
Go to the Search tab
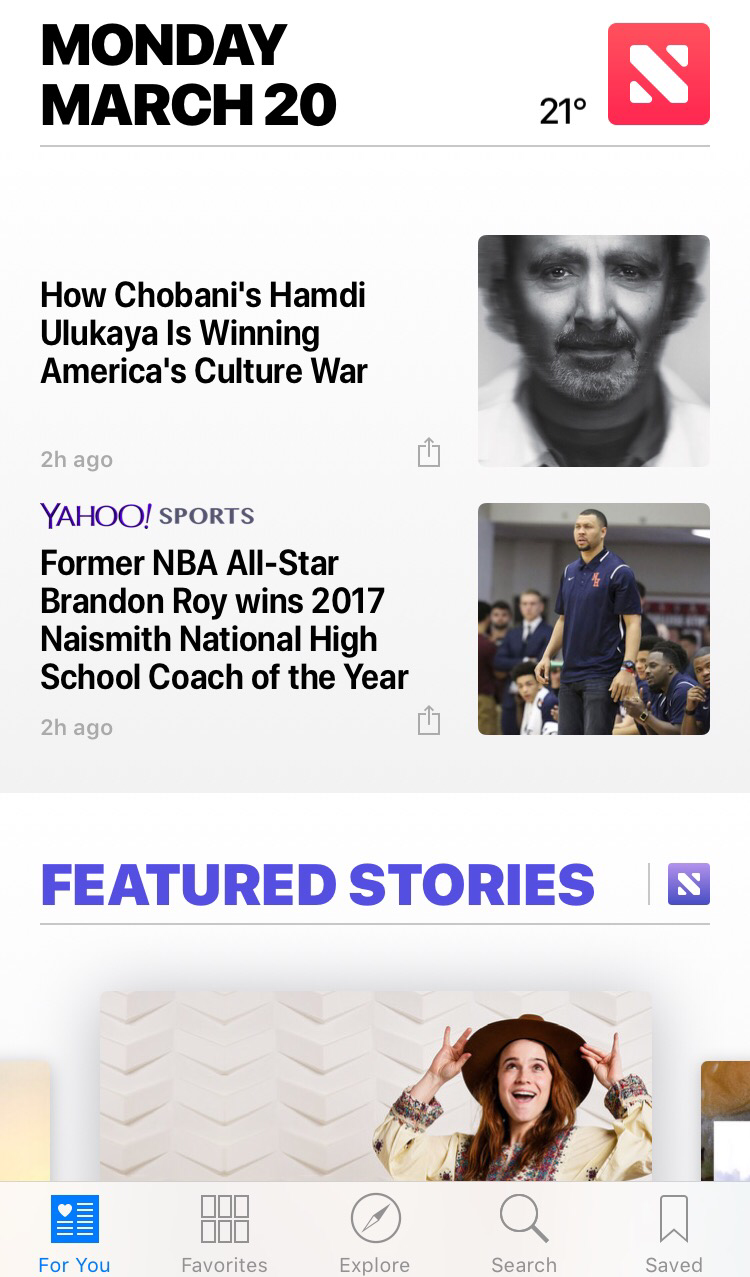524,1233
